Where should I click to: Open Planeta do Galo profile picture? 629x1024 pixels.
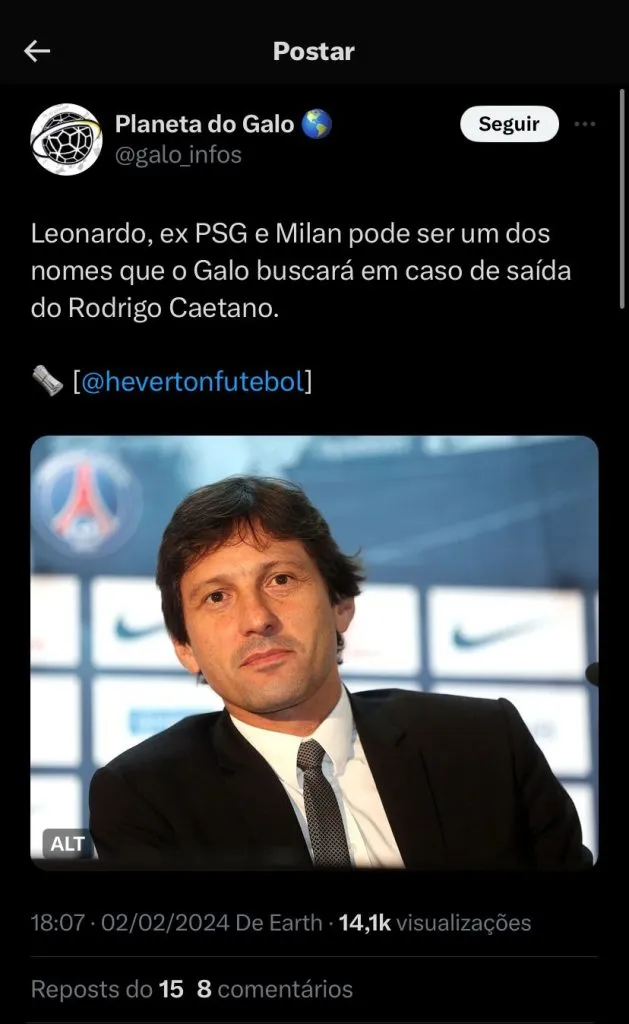[66, 139]
